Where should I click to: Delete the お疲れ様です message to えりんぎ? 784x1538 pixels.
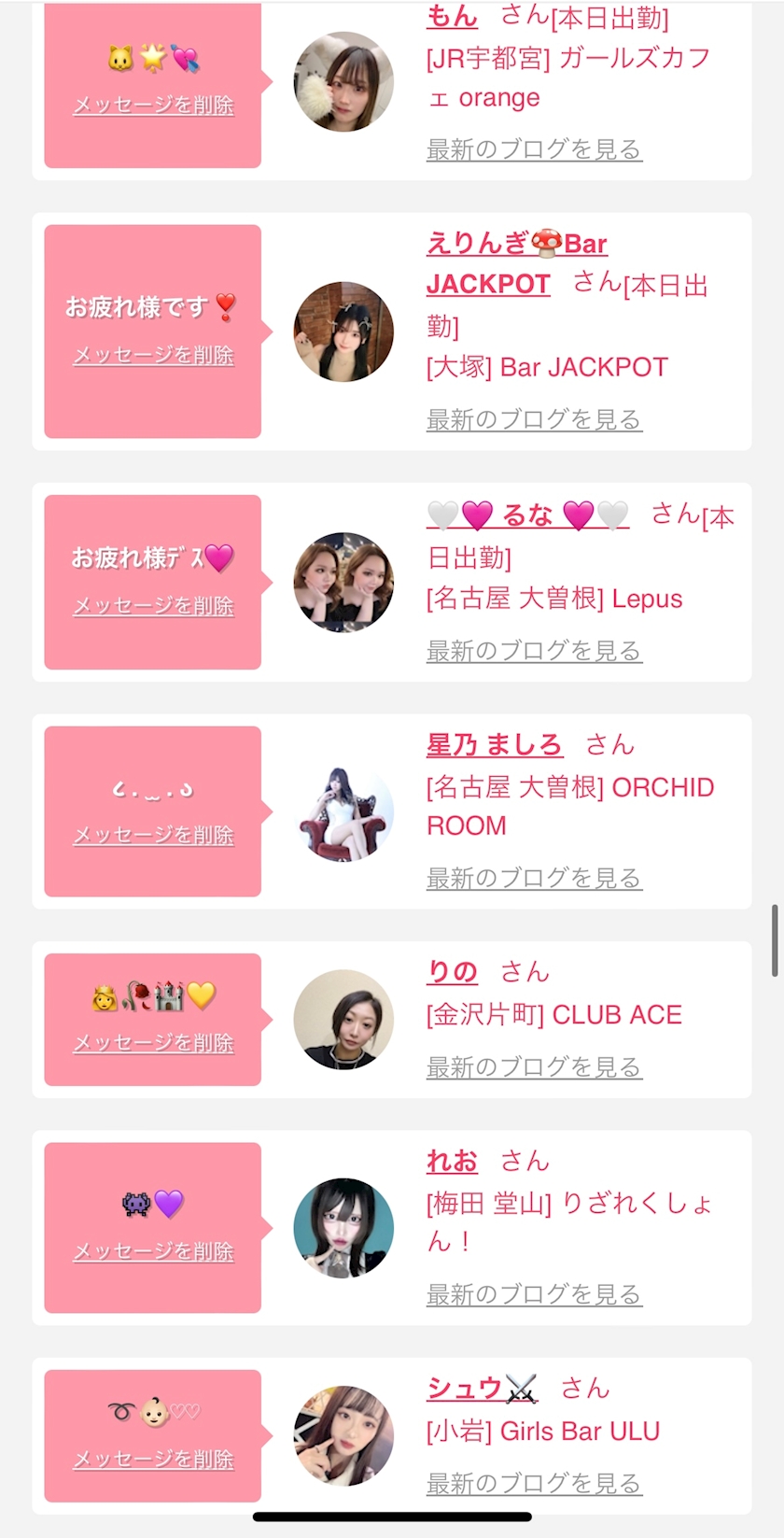tap(153, 356)
